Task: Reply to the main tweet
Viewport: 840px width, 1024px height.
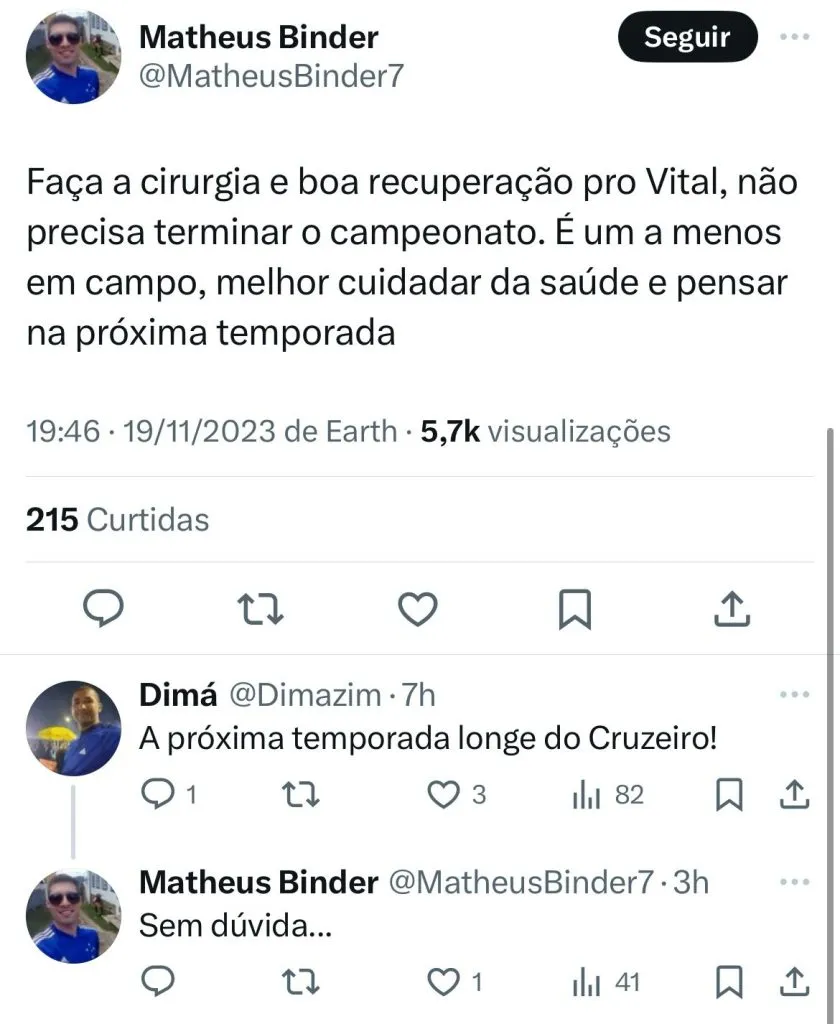Action: pos(102,607)
